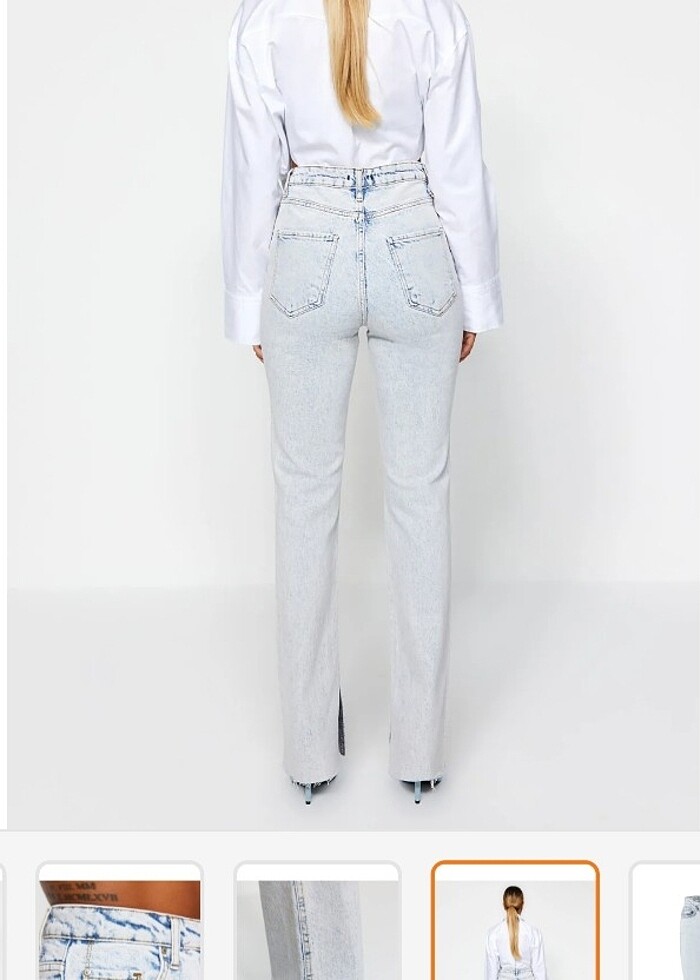
Task: Enlarge the main jeans product photo
Action: 355,410
